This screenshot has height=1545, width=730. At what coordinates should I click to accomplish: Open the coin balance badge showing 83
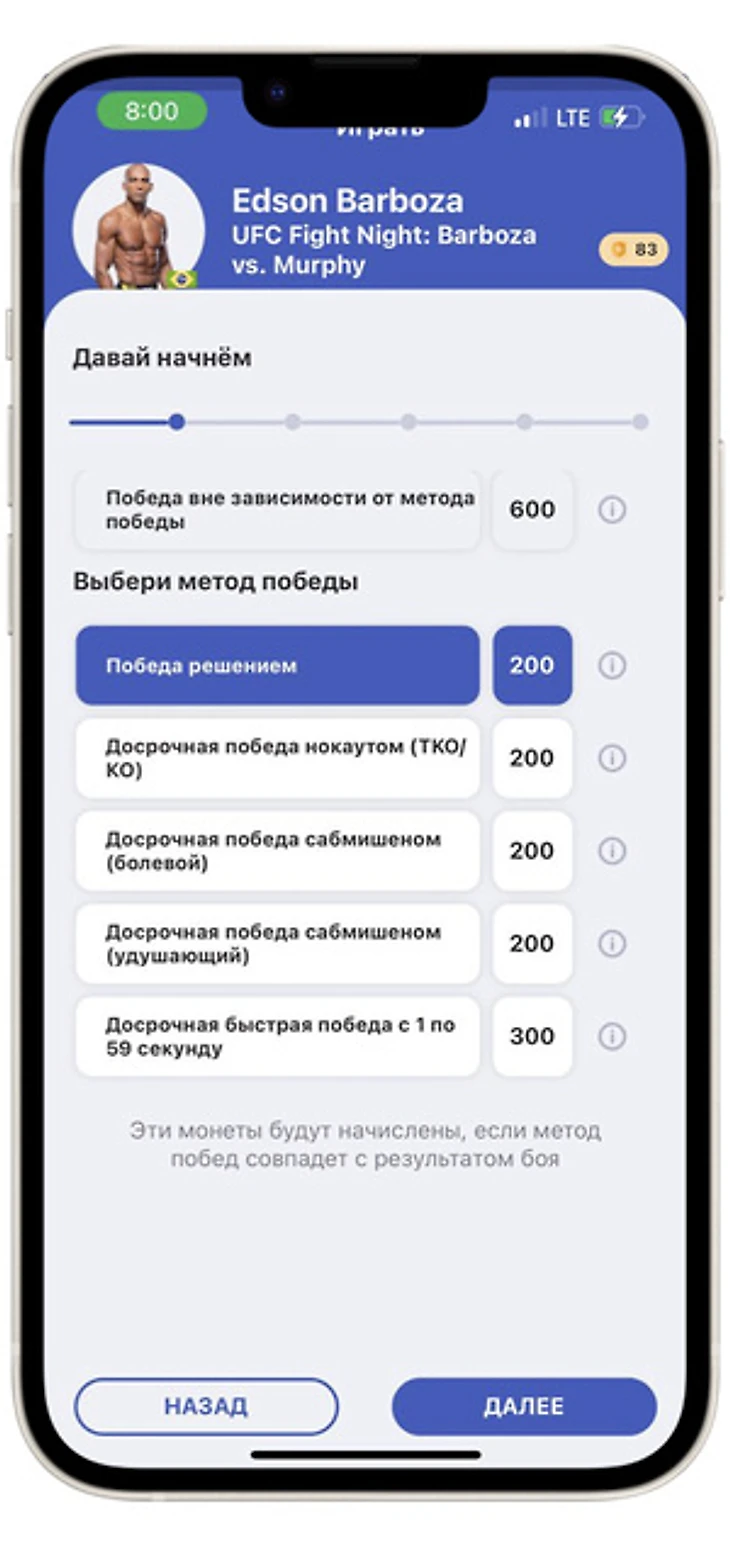pyautogui.click(x=634, y=250)
